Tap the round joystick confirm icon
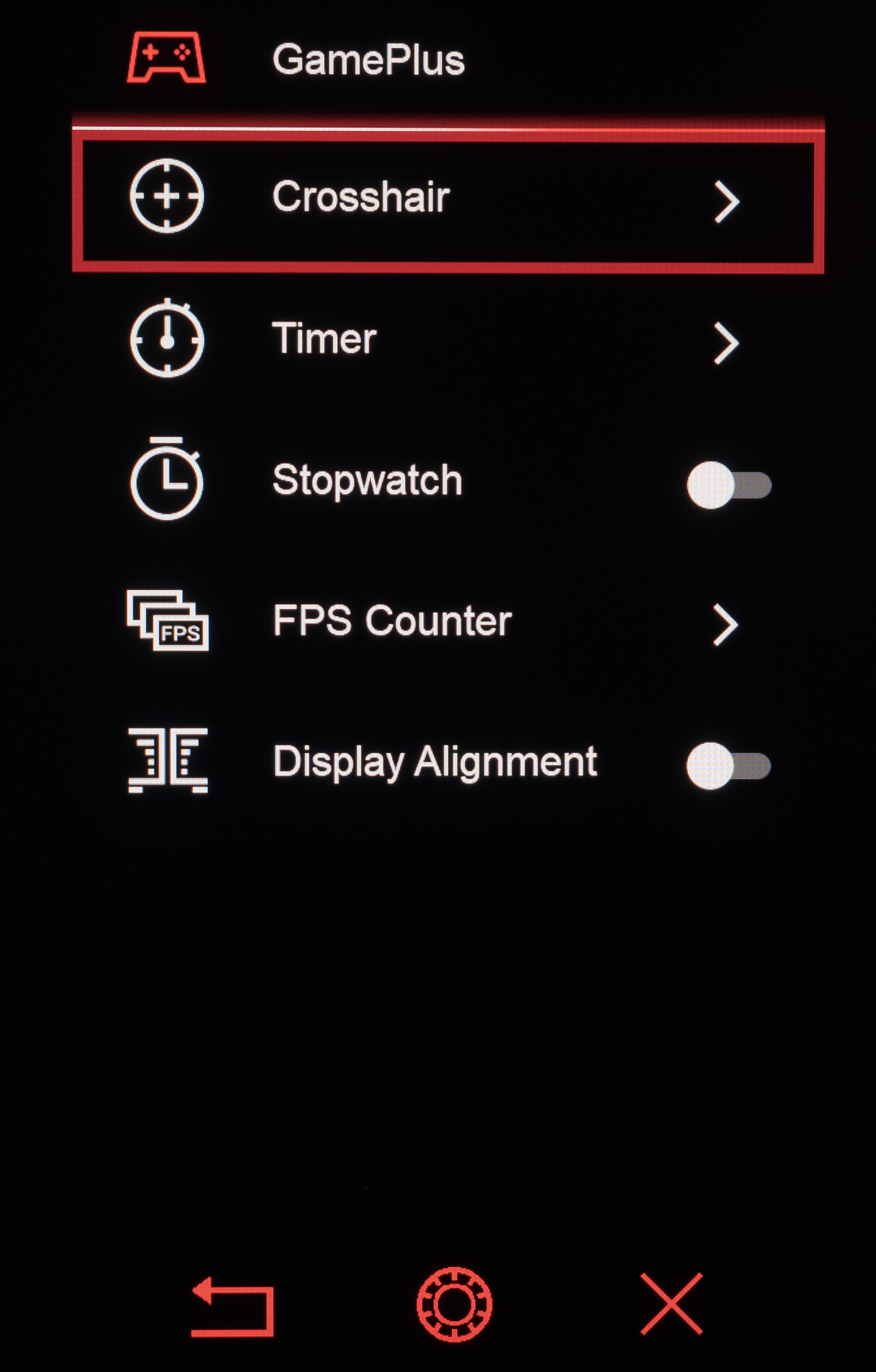Screen dimensions: 876x1372 pyautogui.click(x=454, y=1304)
